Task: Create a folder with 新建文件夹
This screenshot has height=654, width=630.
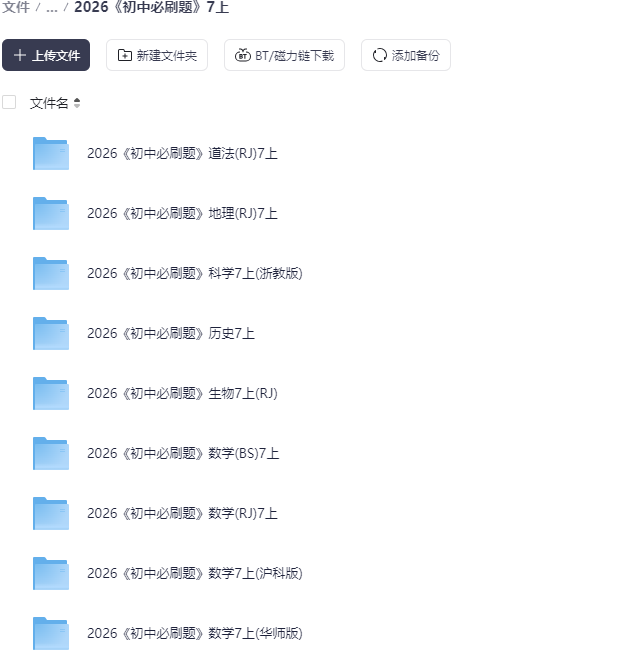Action: [156, 56]
